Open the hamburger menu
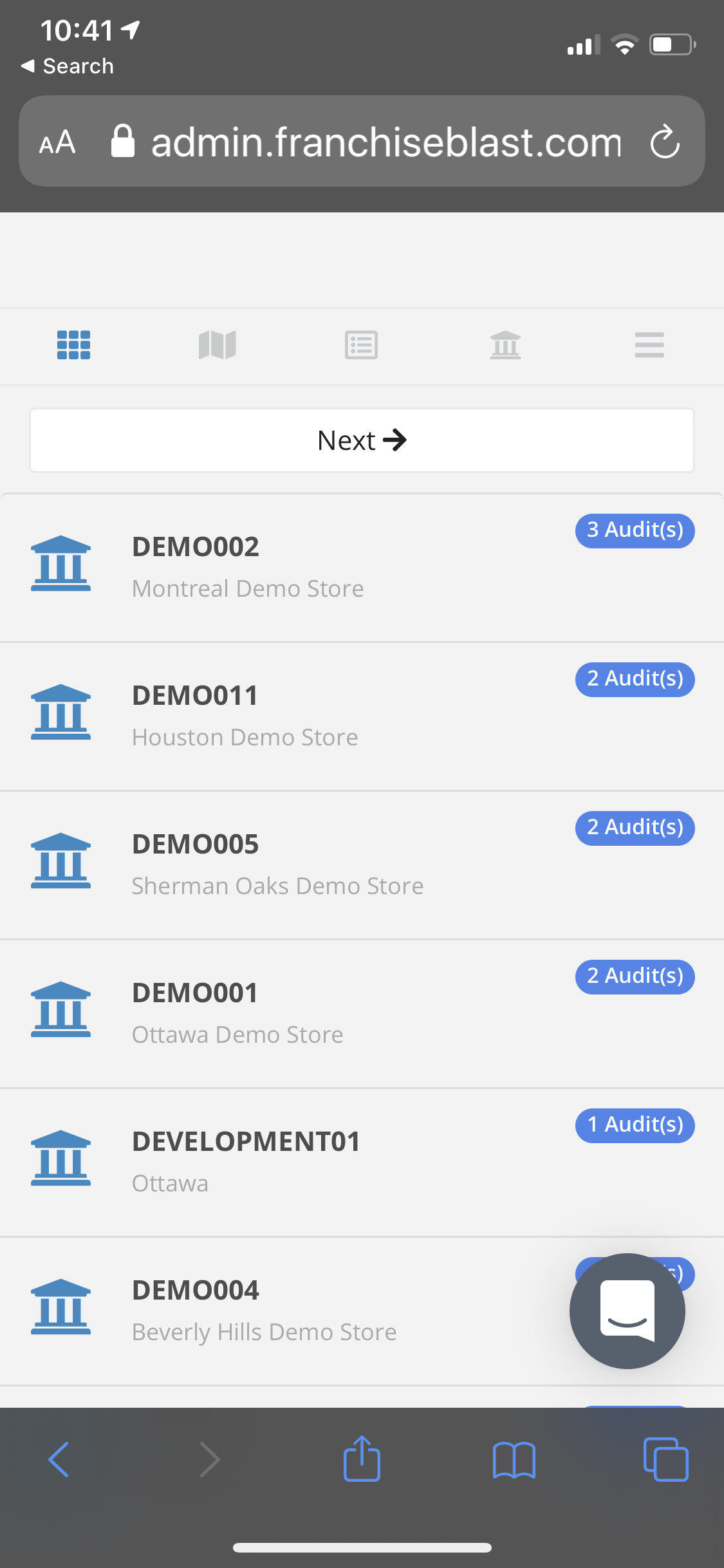The width and height of the screenshot is (724, 1568). point(649,345)
